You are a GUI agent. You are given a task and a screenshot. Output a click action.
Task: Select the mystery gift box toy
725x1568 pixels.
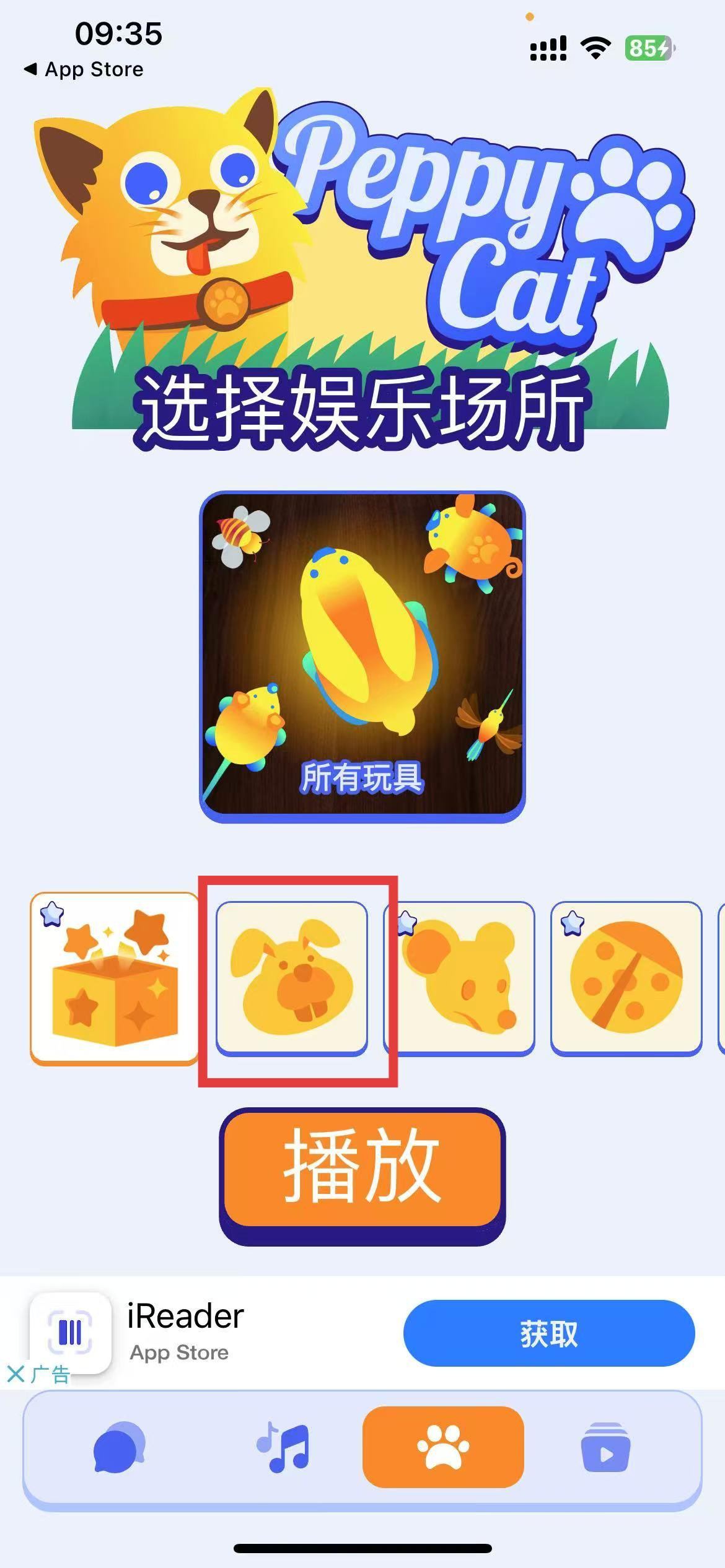click(x=114, y=978)
